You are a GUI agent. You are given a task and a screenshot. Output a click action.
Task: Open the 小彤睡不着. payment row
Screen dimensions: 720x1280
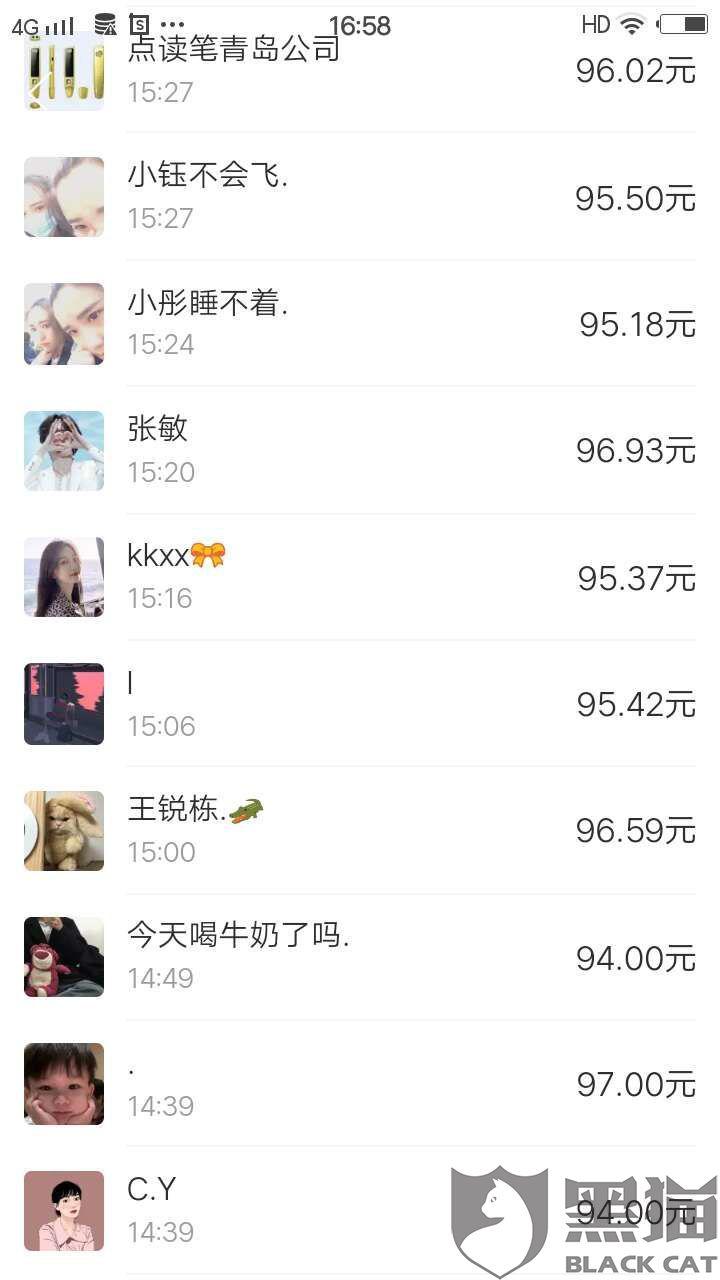[x=360, y=323]
